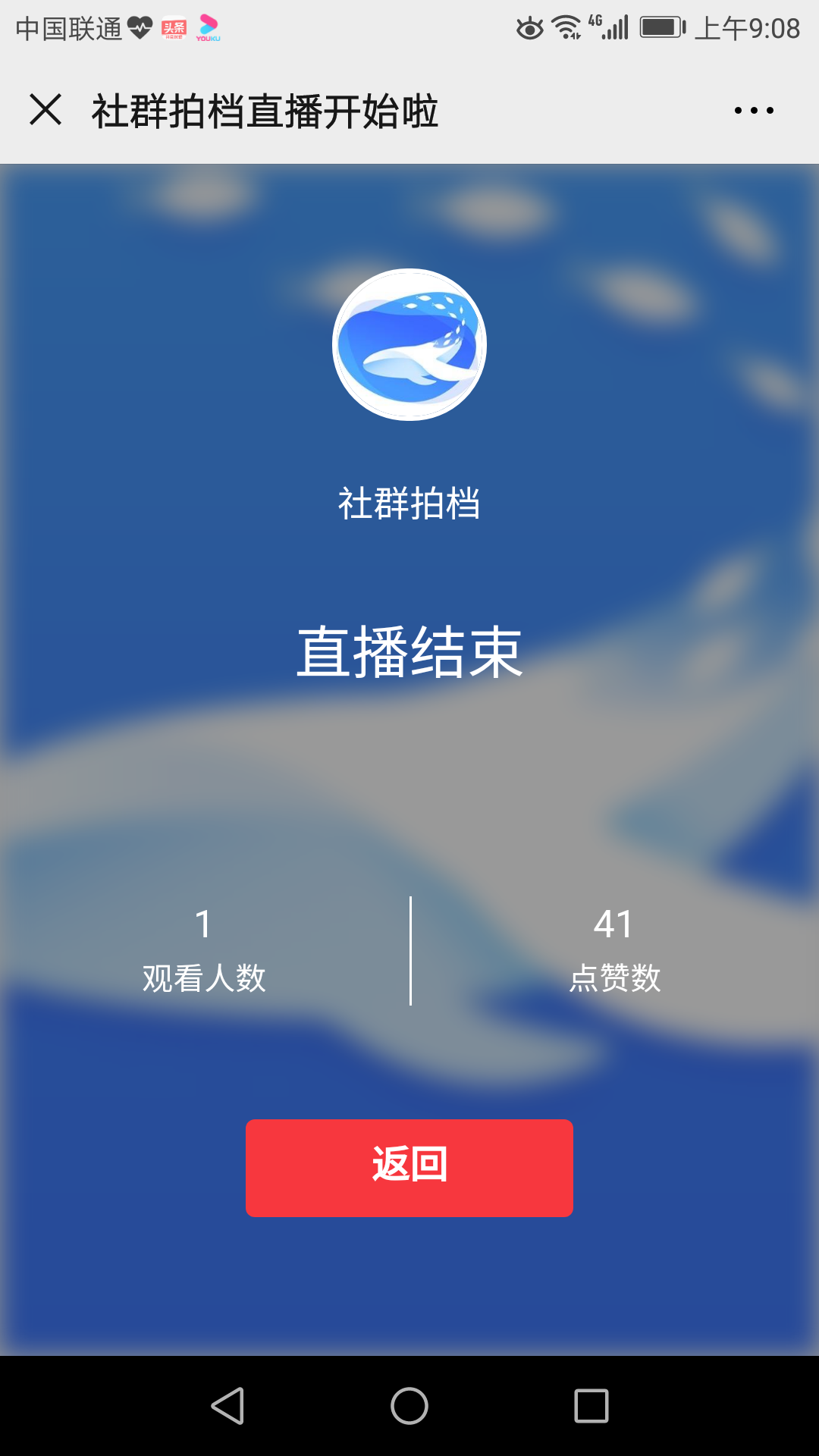Tap the red 返回 button
The image size is (819, 1456).
click(409, 1168)
